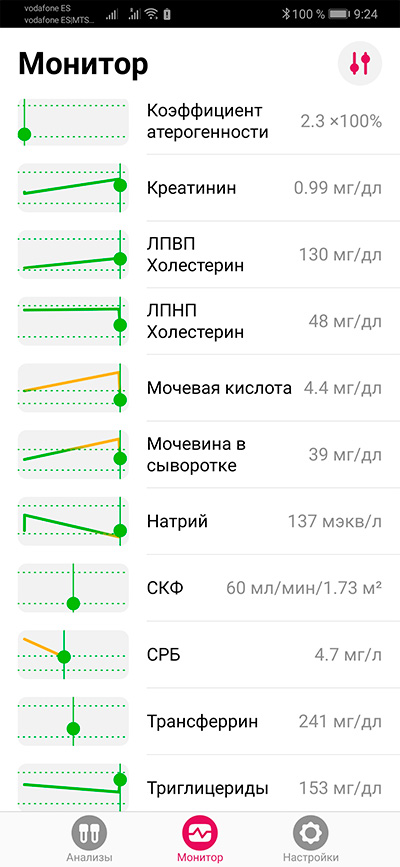
Task: Open the СКФ row
Action: coord(200,588)
